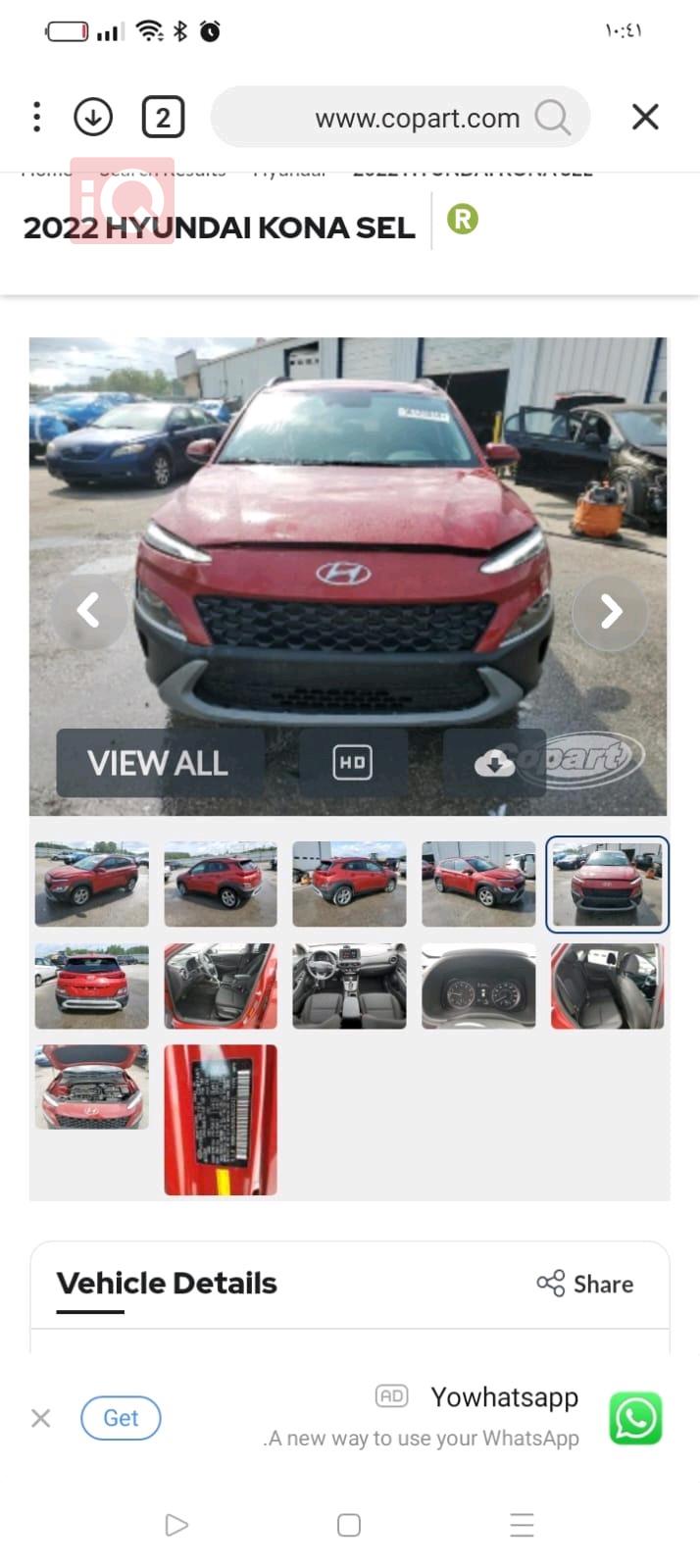Share the vehicle details
Viewport: 700px width, 1568px height.
click(x=585, y=1284)
